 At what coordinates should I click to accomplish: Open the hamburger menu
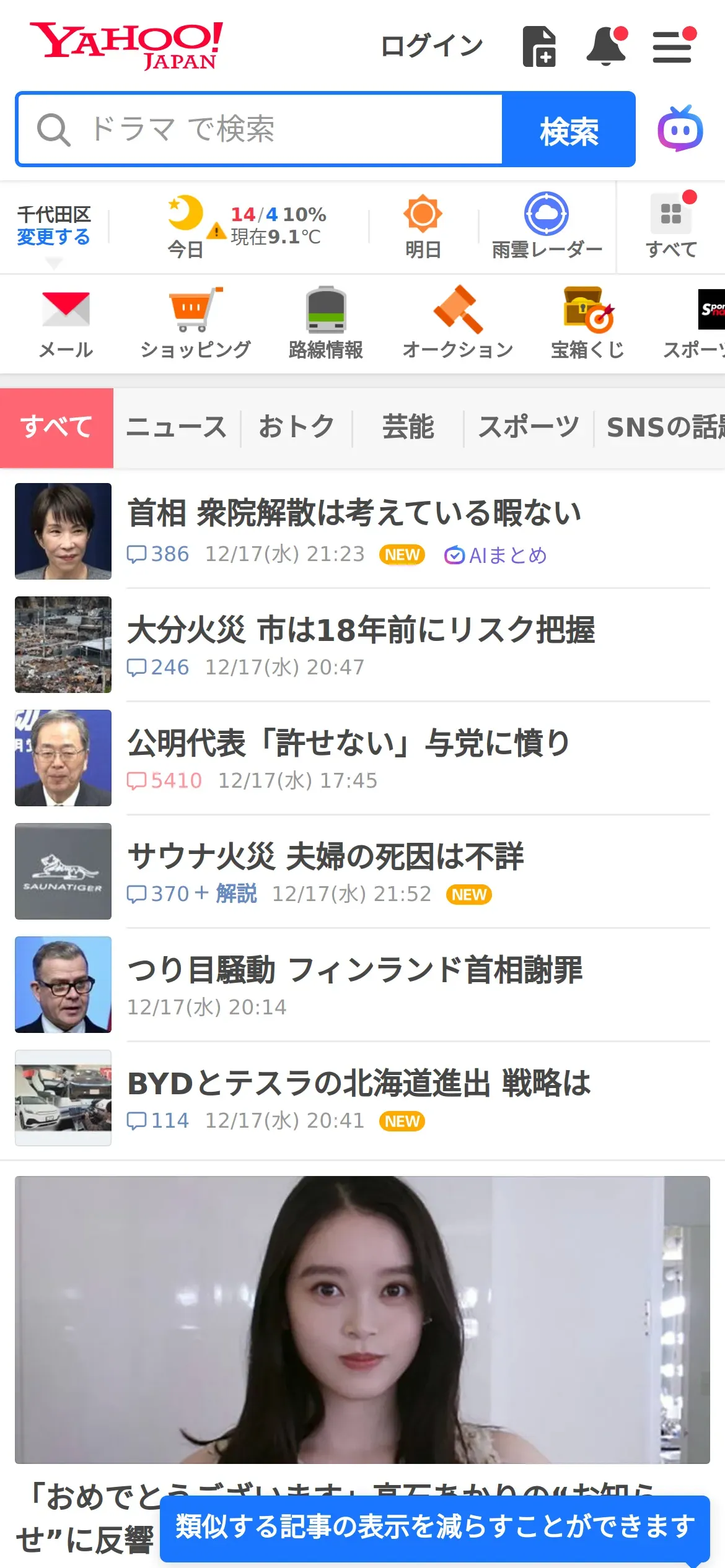672,46
